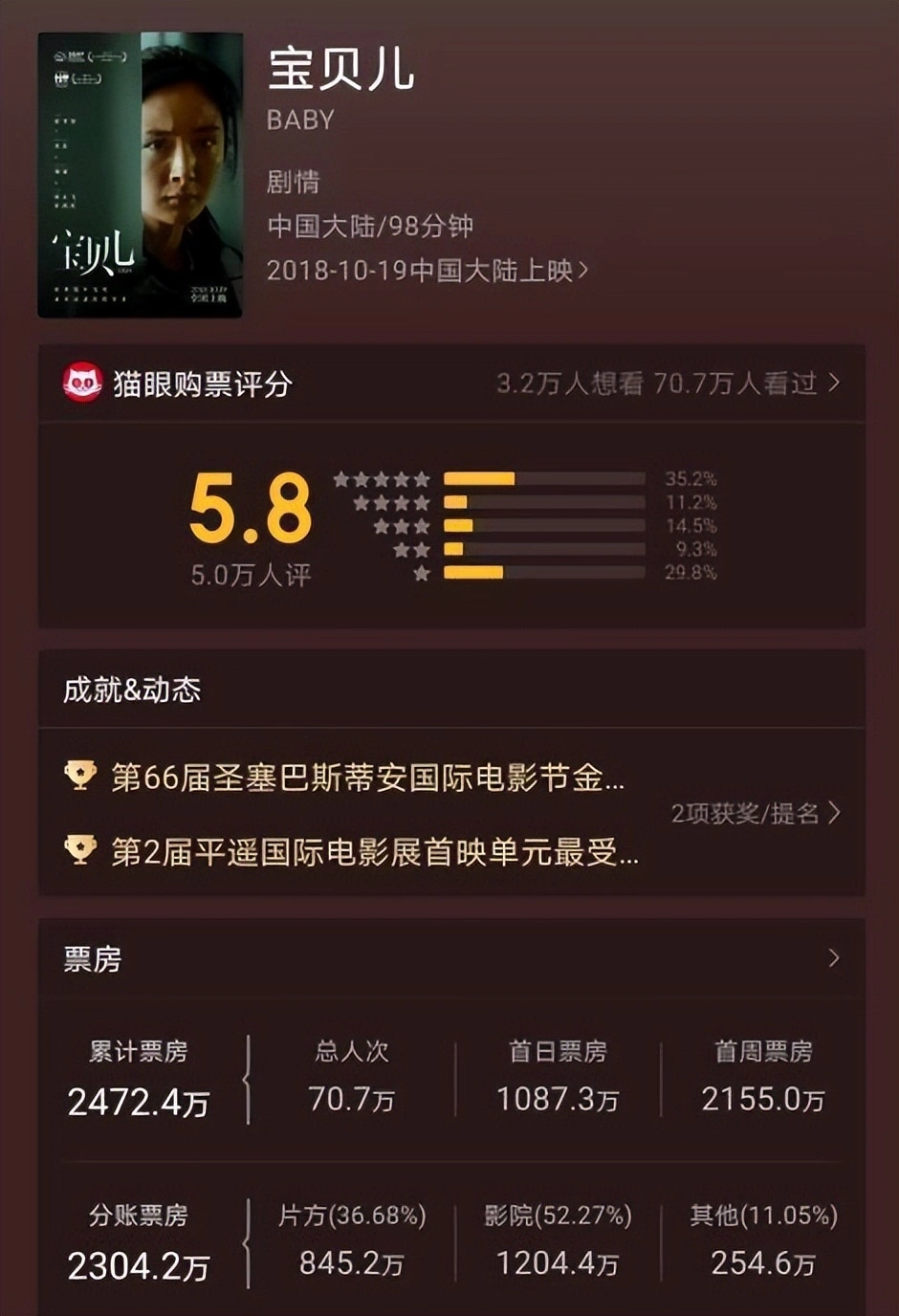Screen dimensions: 899x1316
Task: Open the 宝贝儿 movie poster
Action: [140, 174]
